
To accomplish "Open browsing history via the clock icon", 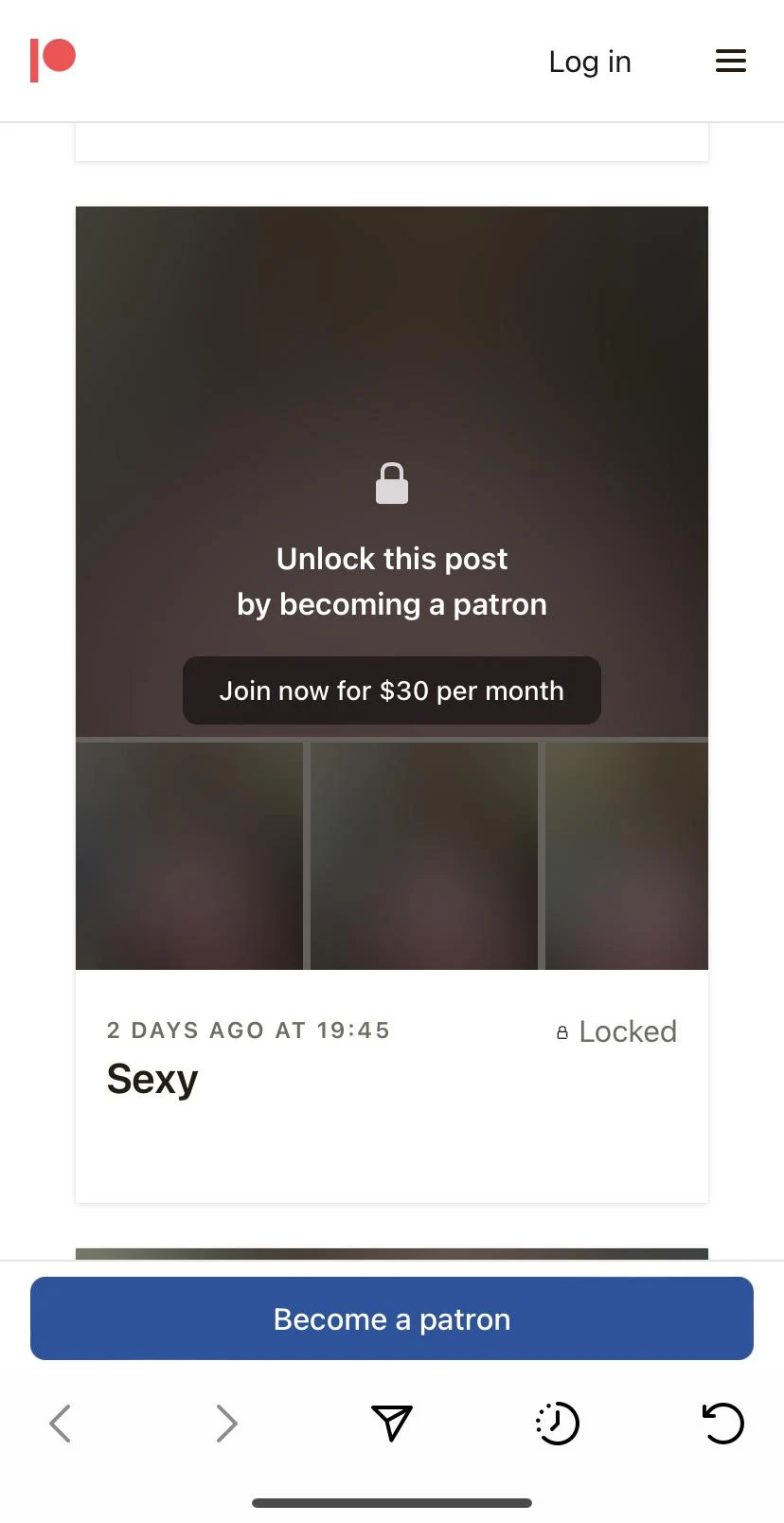I will tap(558, 1424).
